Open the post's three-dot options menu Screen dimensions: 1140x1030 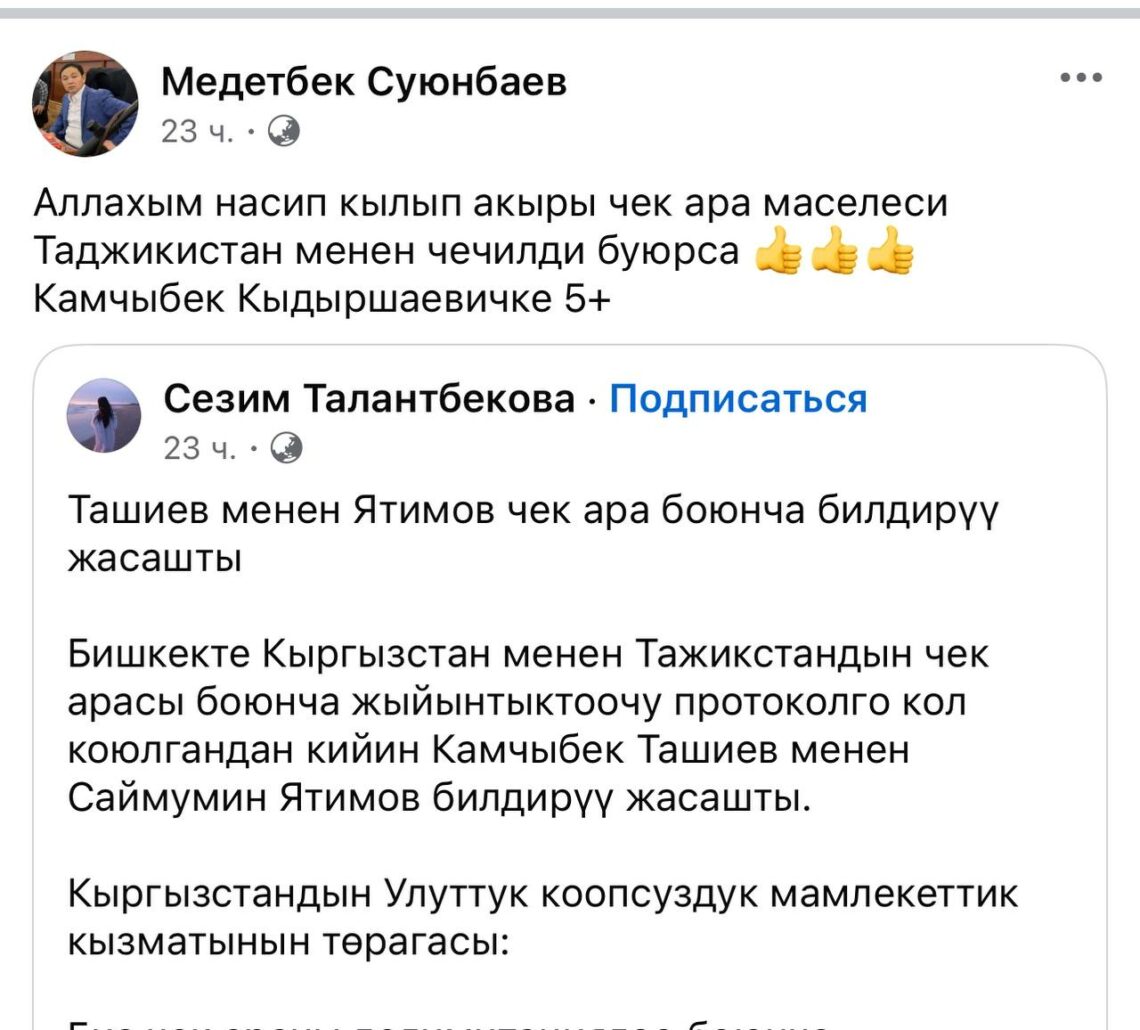pyautogui.click(x=1082, y=77)
